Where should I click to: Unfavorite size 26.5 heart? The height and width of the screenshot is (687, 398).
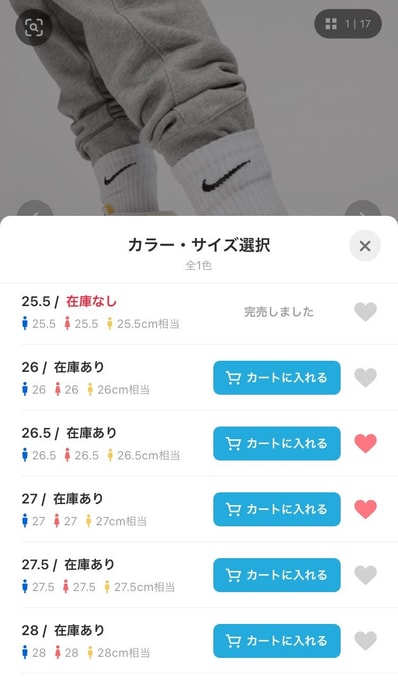point(365,443)
